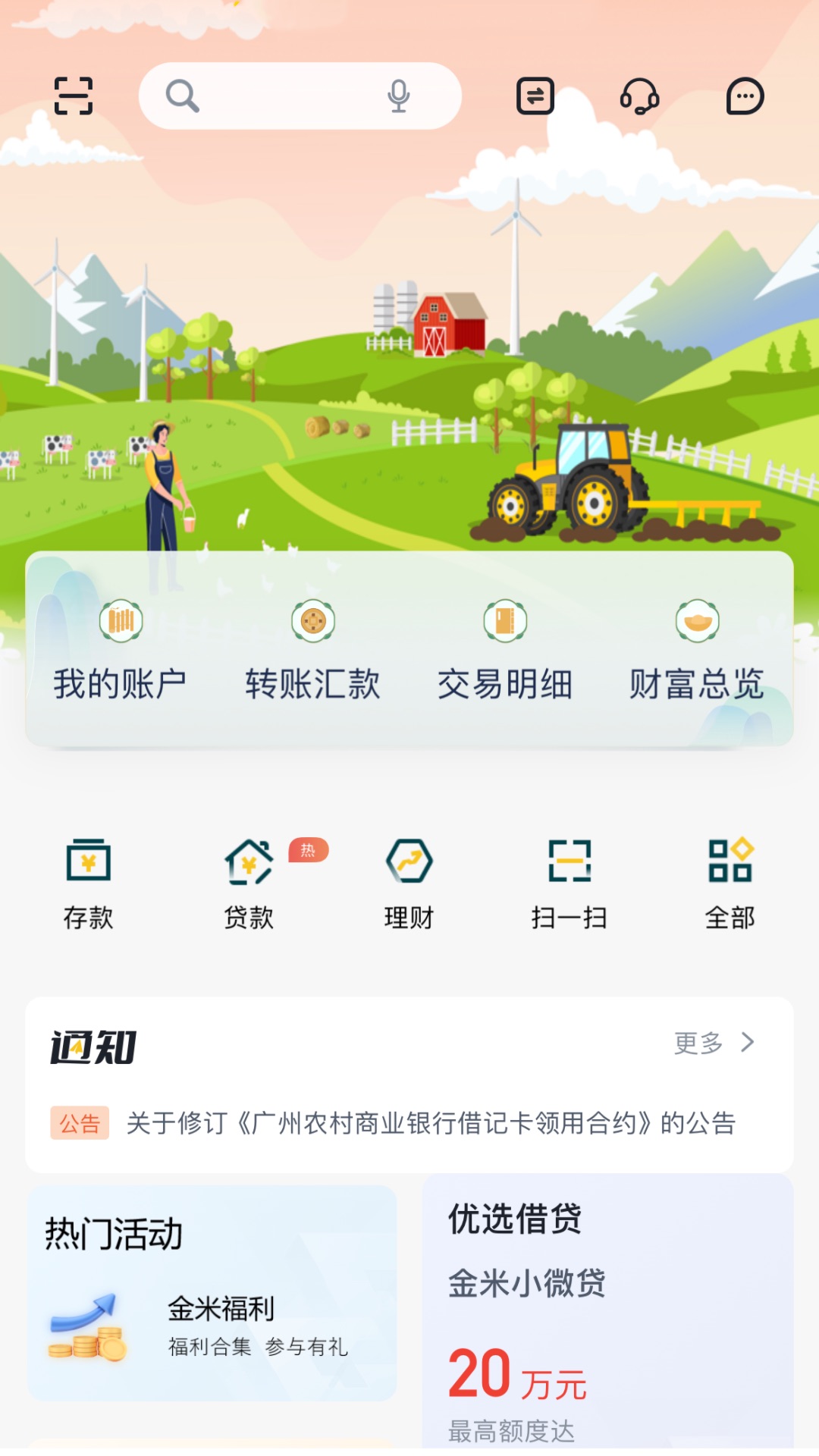Contact customer service via the headset icon

[x=639, y=97]
